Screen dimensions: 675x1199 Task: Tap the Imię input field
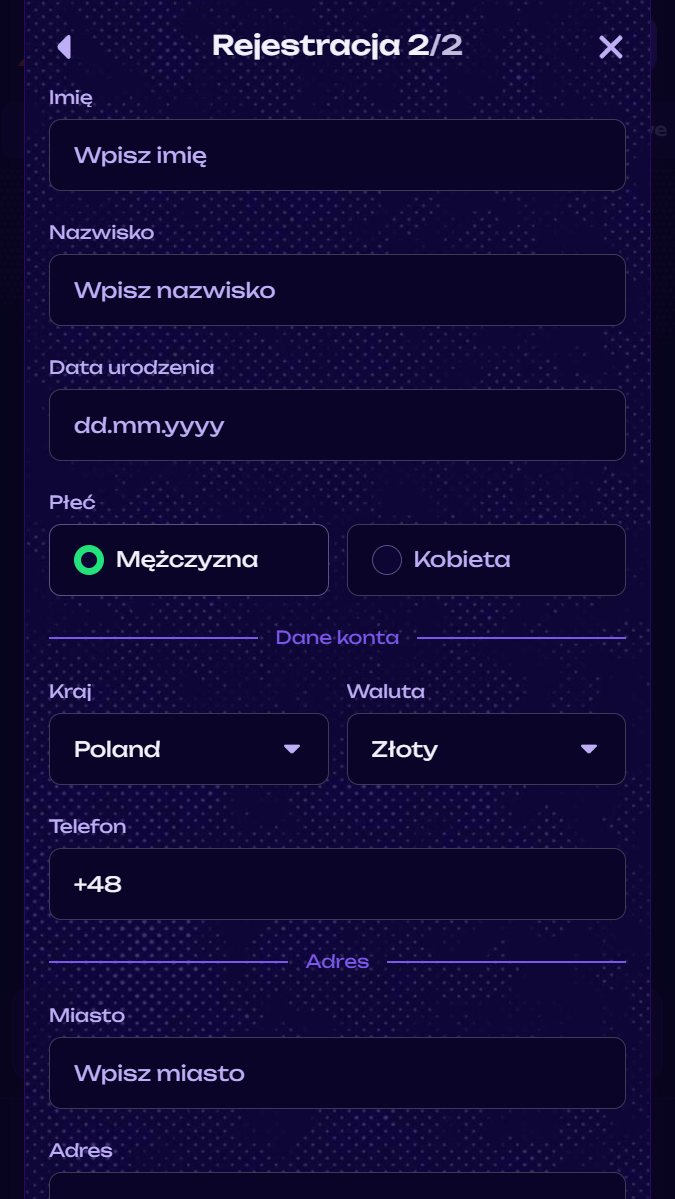tap(337, 155)
